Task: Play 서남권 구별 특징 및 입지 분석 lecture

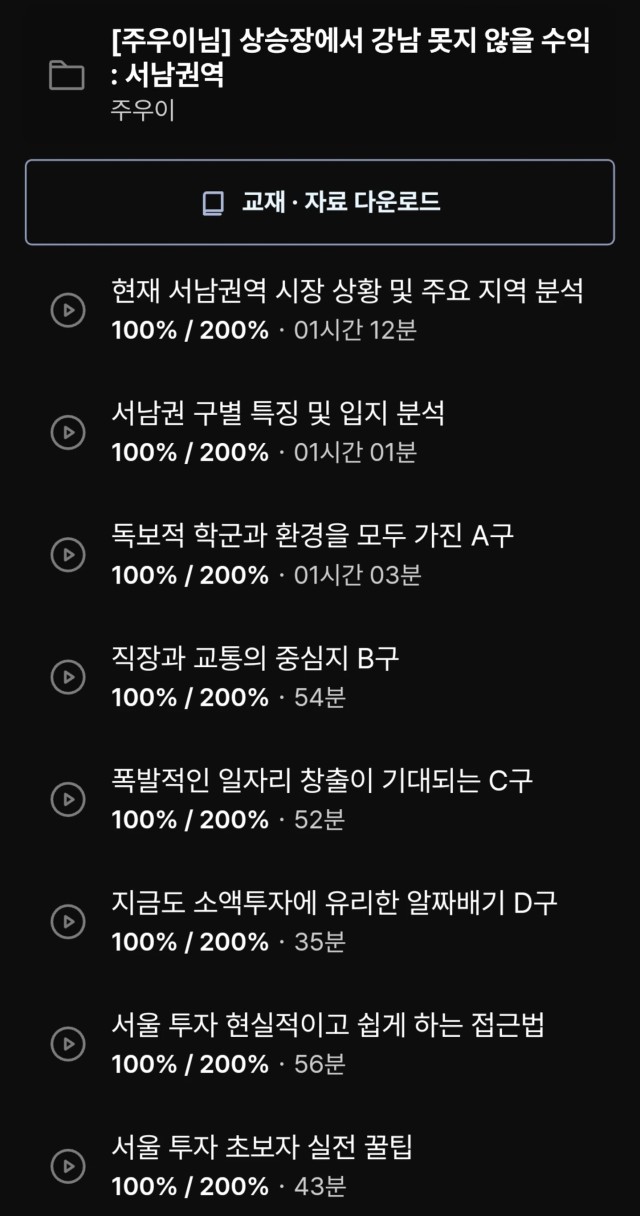Action: (320, 432)
